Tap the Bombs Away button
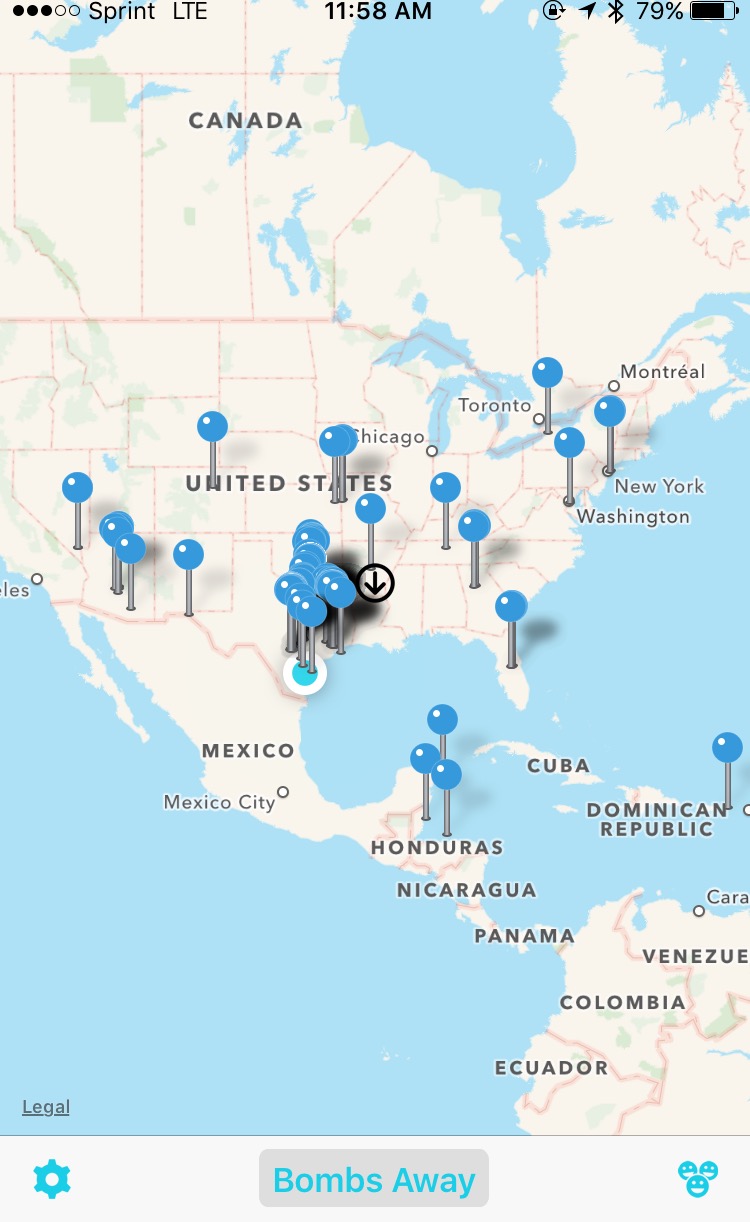The width and height of the screenshot is (750, 1222). [x=374, y=1180]
